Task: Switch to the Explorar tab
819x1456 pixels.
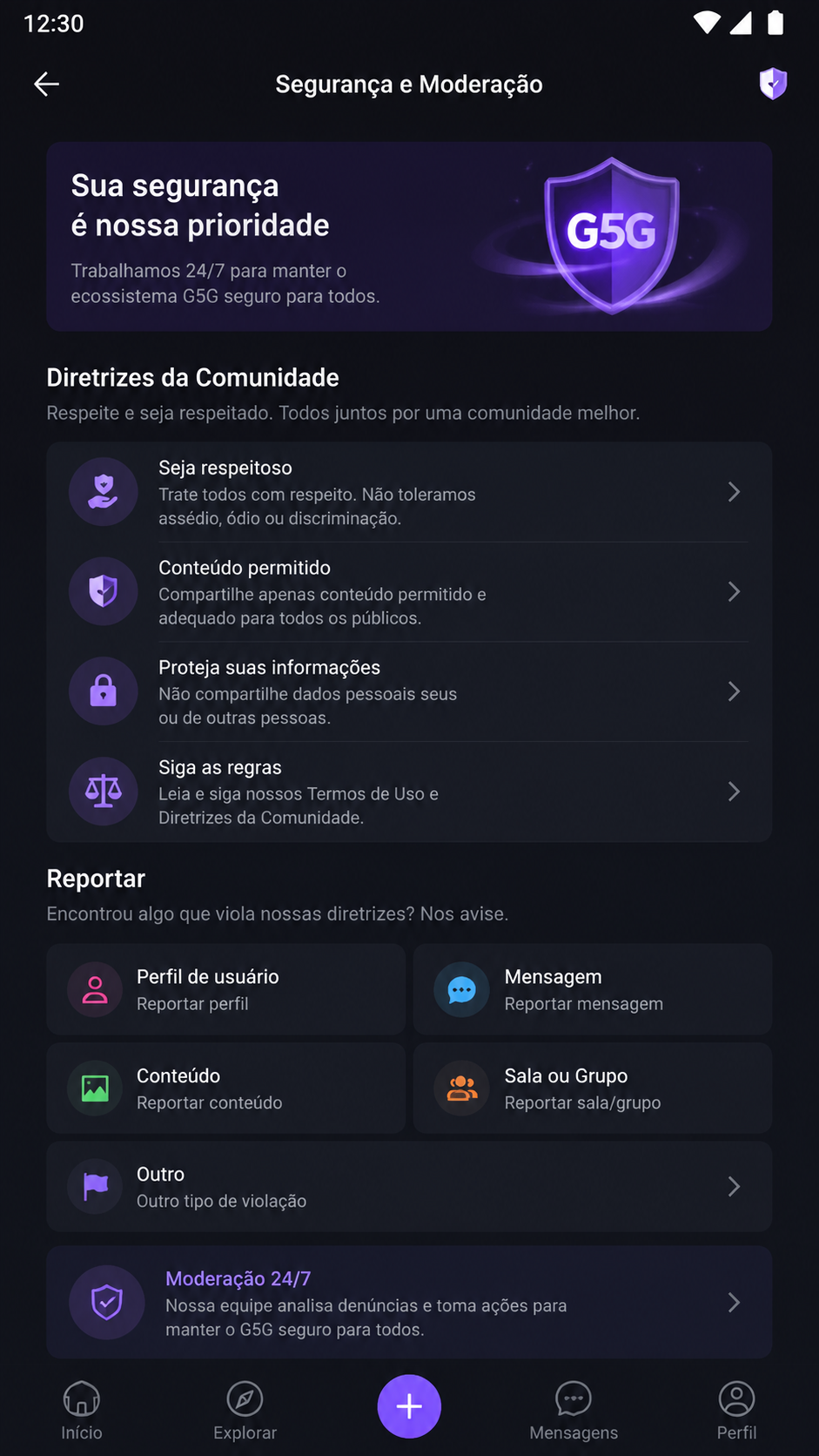Action: coord(245,1411)
